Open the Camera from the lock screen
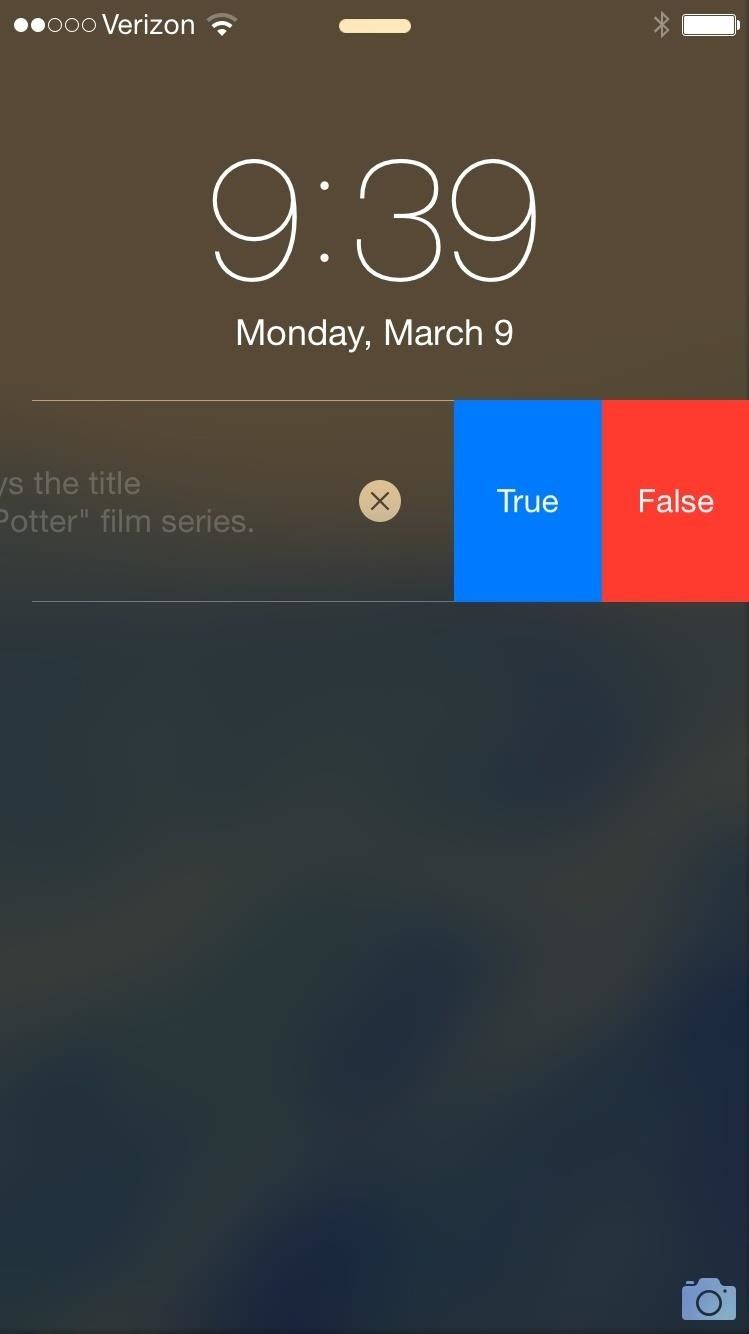The width and height of the screenshot is (749, 1334). pos(708,1297)
